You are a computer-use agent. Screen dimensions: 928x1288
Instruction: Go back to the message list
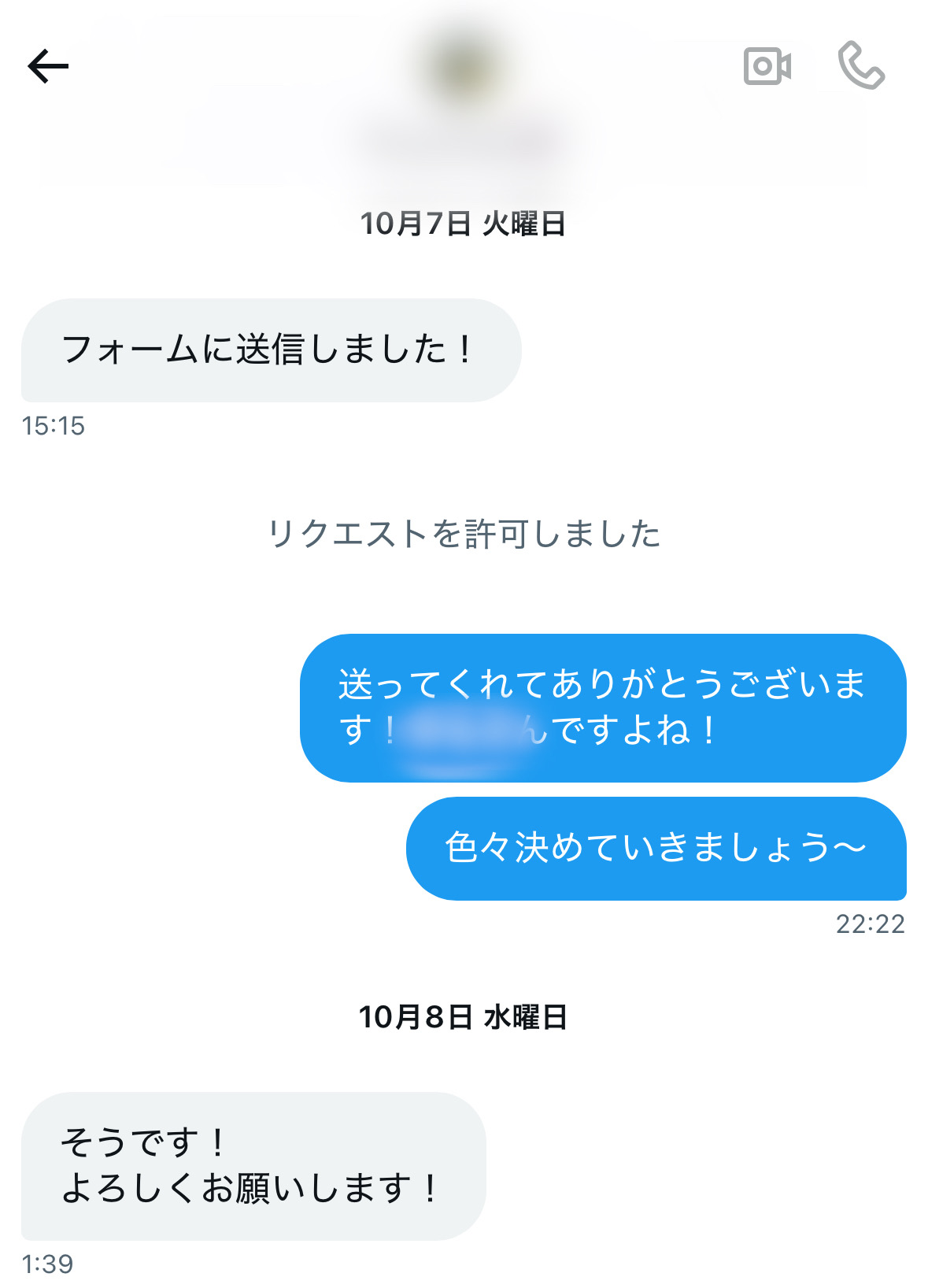coord(48,66)
